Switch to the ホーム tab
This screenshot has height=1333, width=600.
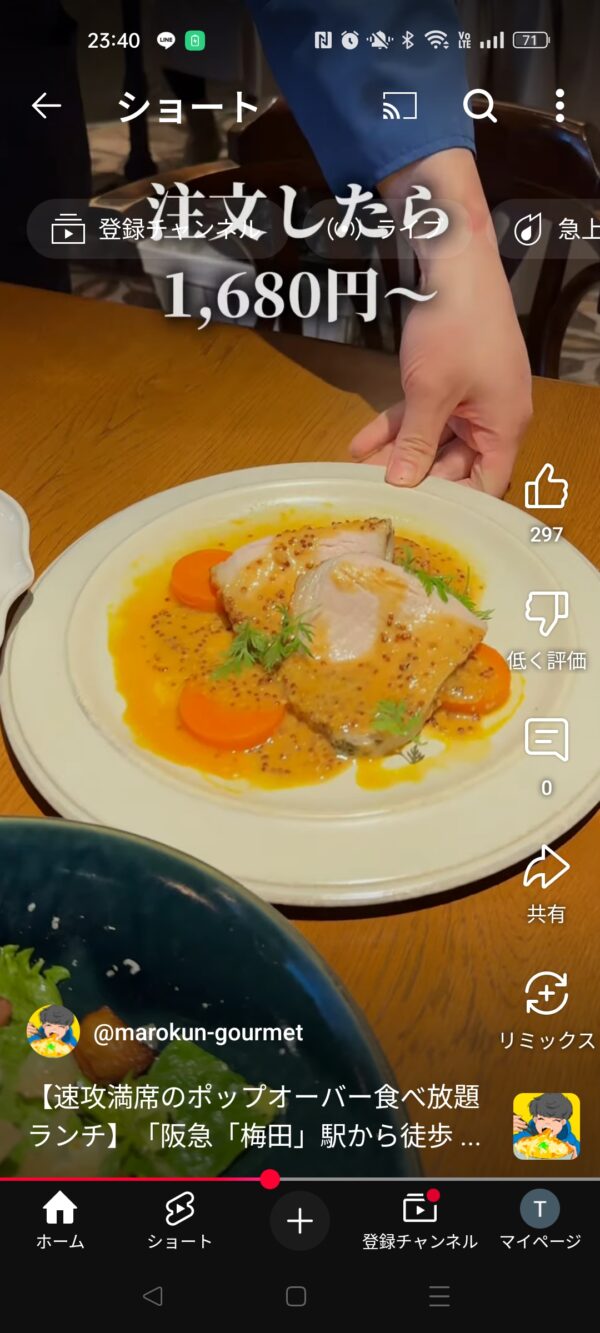pyautogui.click(x=60, y=1221)
